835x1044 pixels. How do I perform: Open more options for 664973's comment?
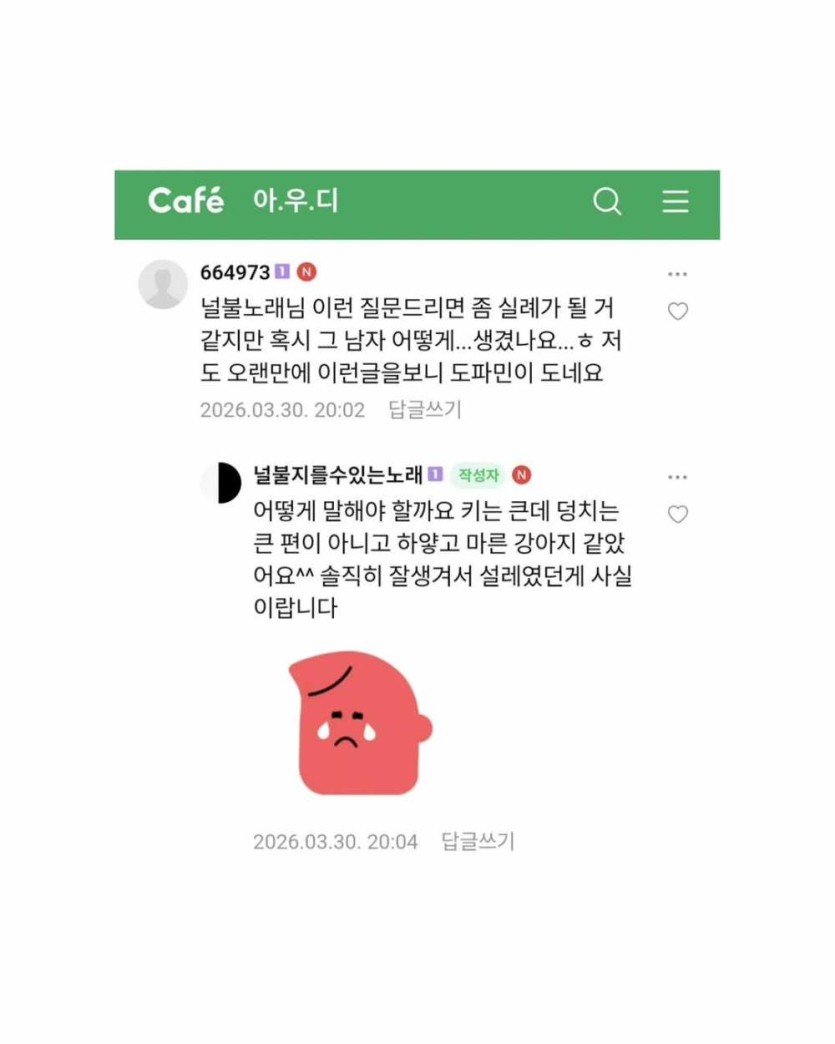pyautogui.click(x=677, y=274)
